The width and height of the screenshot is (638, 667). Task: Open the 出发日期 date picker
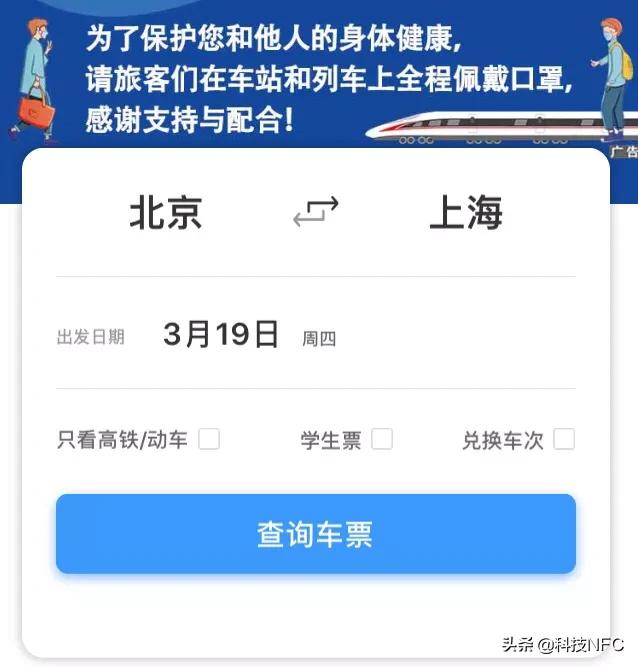pyautogui.click(x=221, y=335)
